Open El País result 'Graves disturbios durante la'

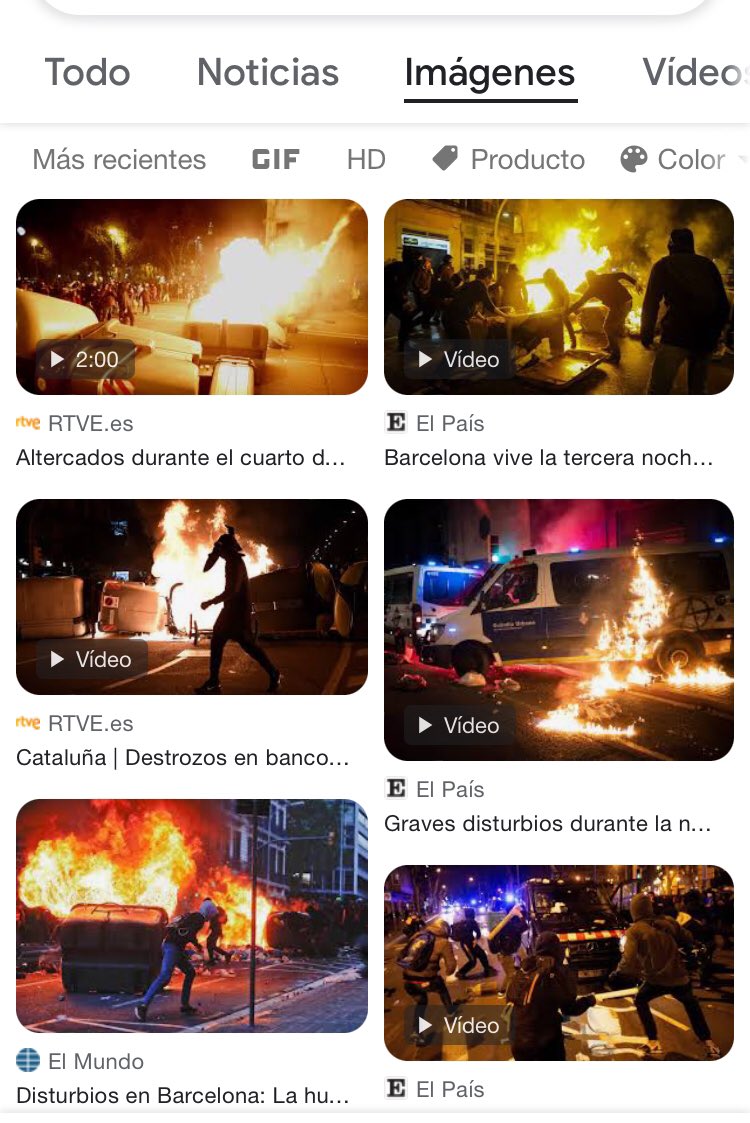pyautogui.click(x=559, y=629)
